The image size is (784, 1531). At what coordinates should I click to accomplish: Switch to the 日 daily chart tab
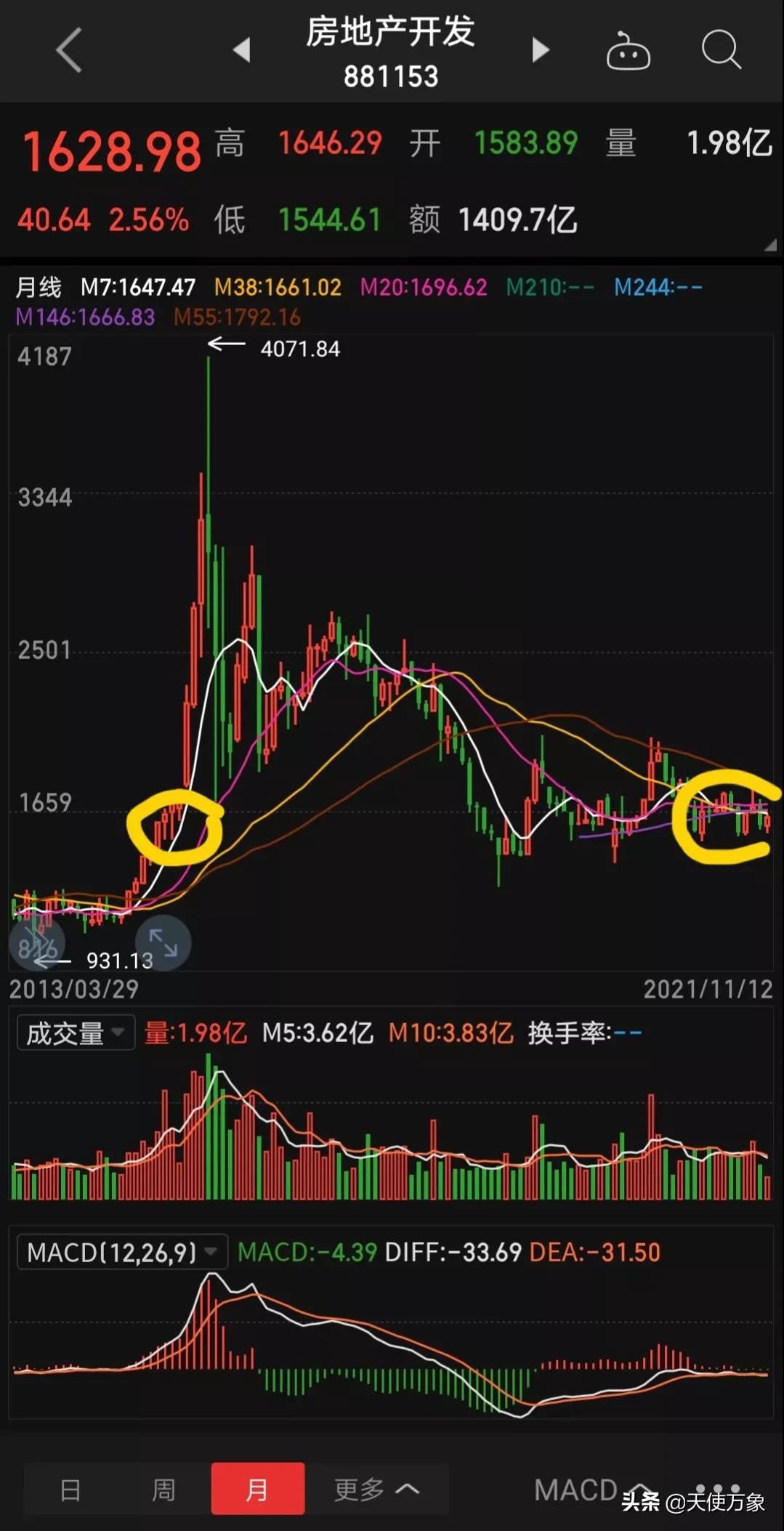point(70,1489)
